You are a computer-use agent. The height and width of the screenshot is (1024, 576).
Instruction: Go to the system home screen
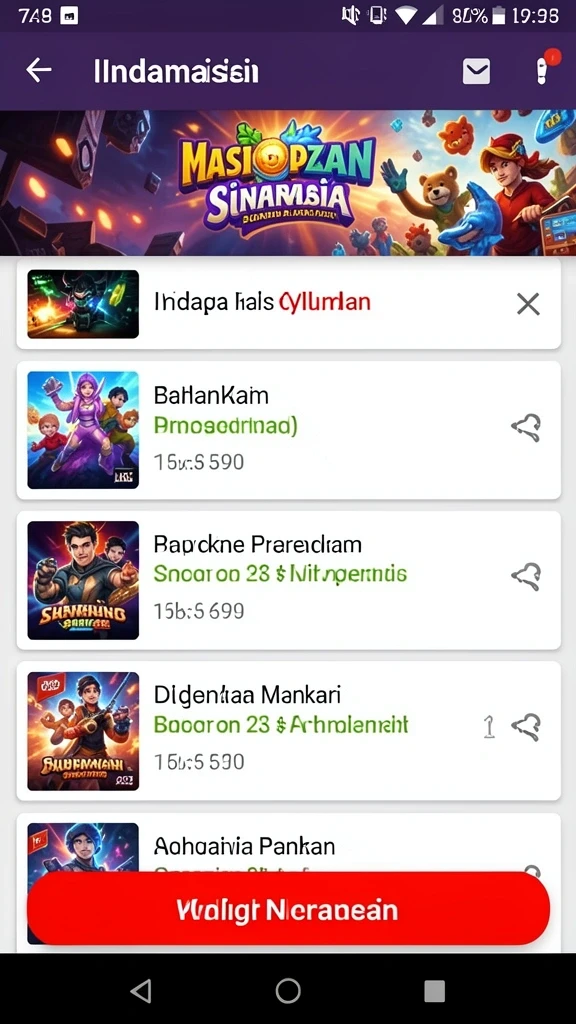pos(288,991)
